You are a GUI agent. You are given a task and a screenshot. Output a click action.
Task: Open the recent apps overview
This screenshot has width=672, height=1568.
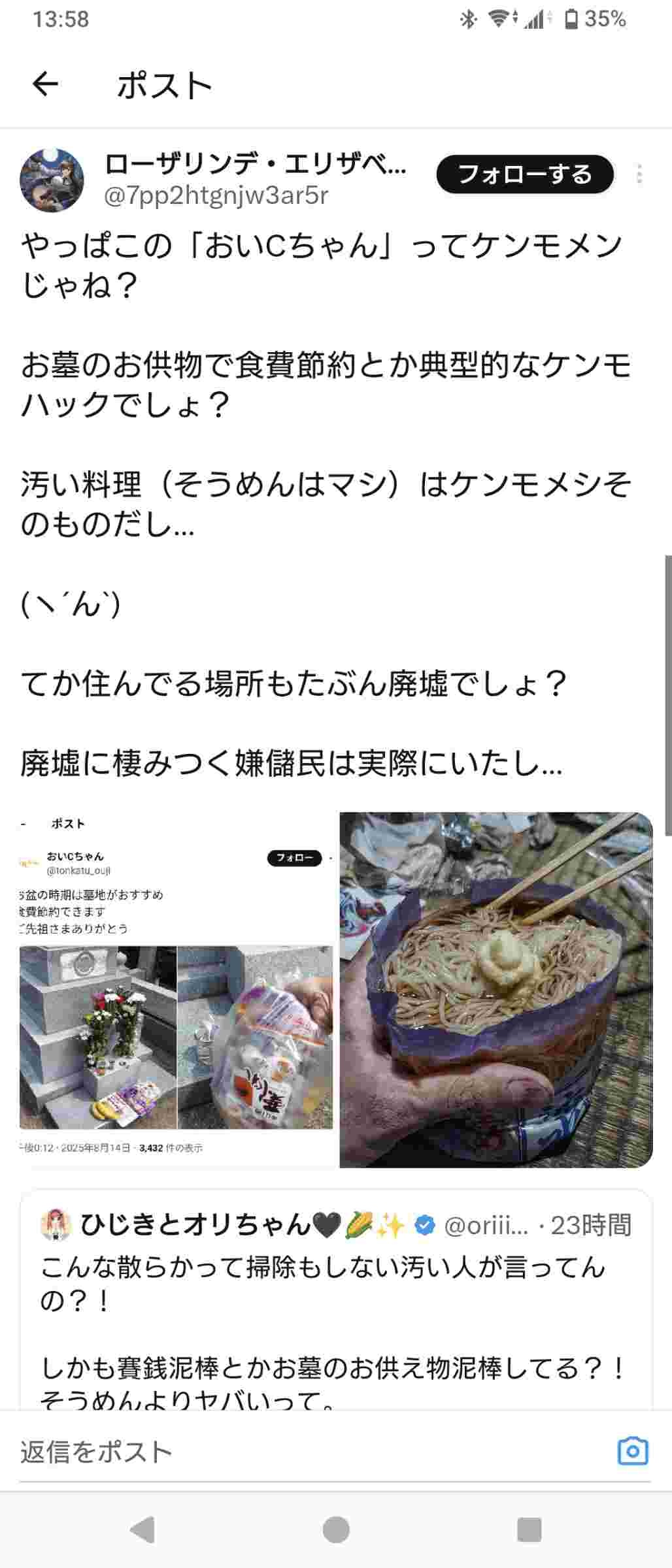pos(529,1529)
